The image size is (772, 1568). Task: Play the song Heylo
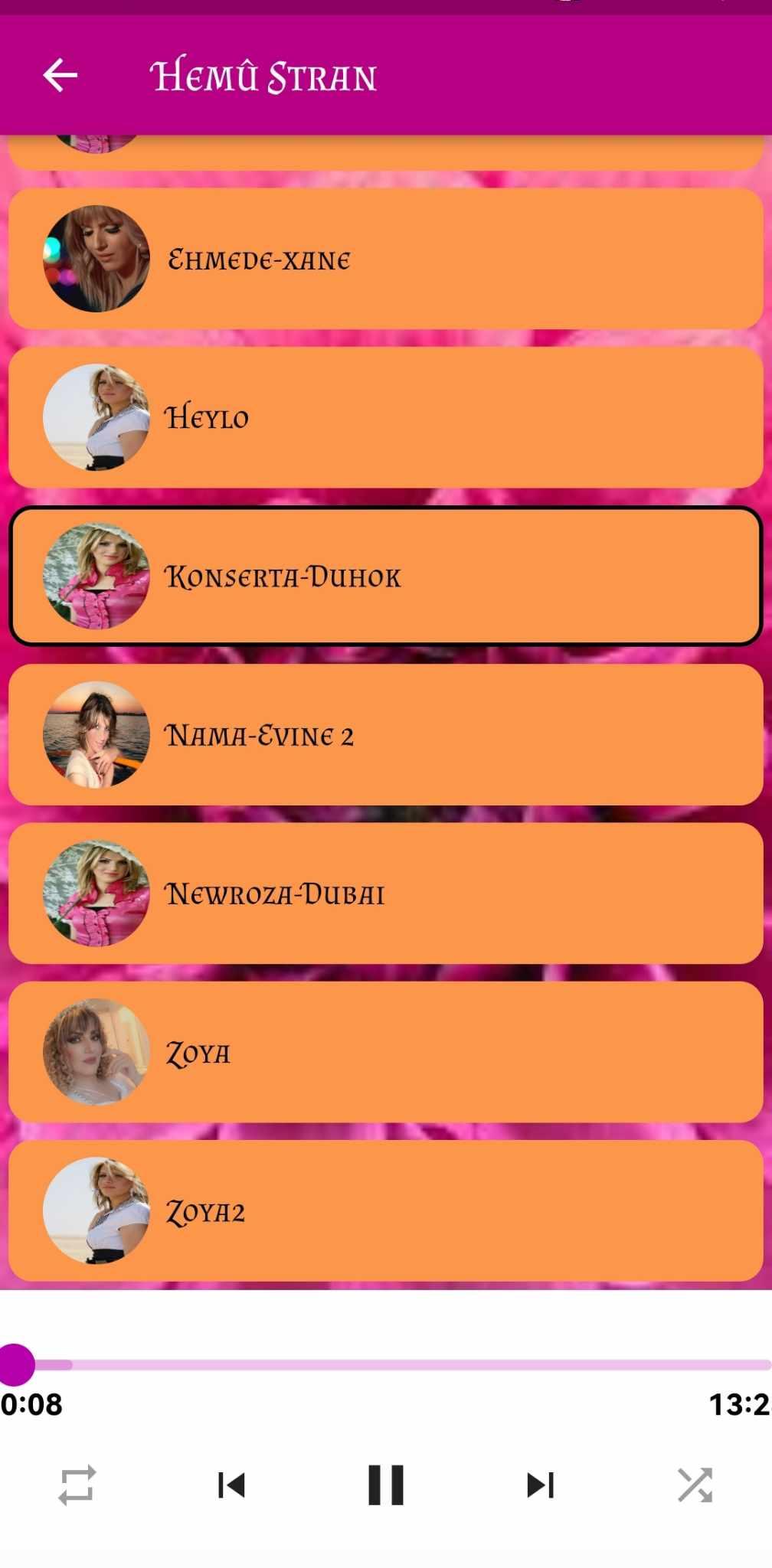[x=385, y=417]
